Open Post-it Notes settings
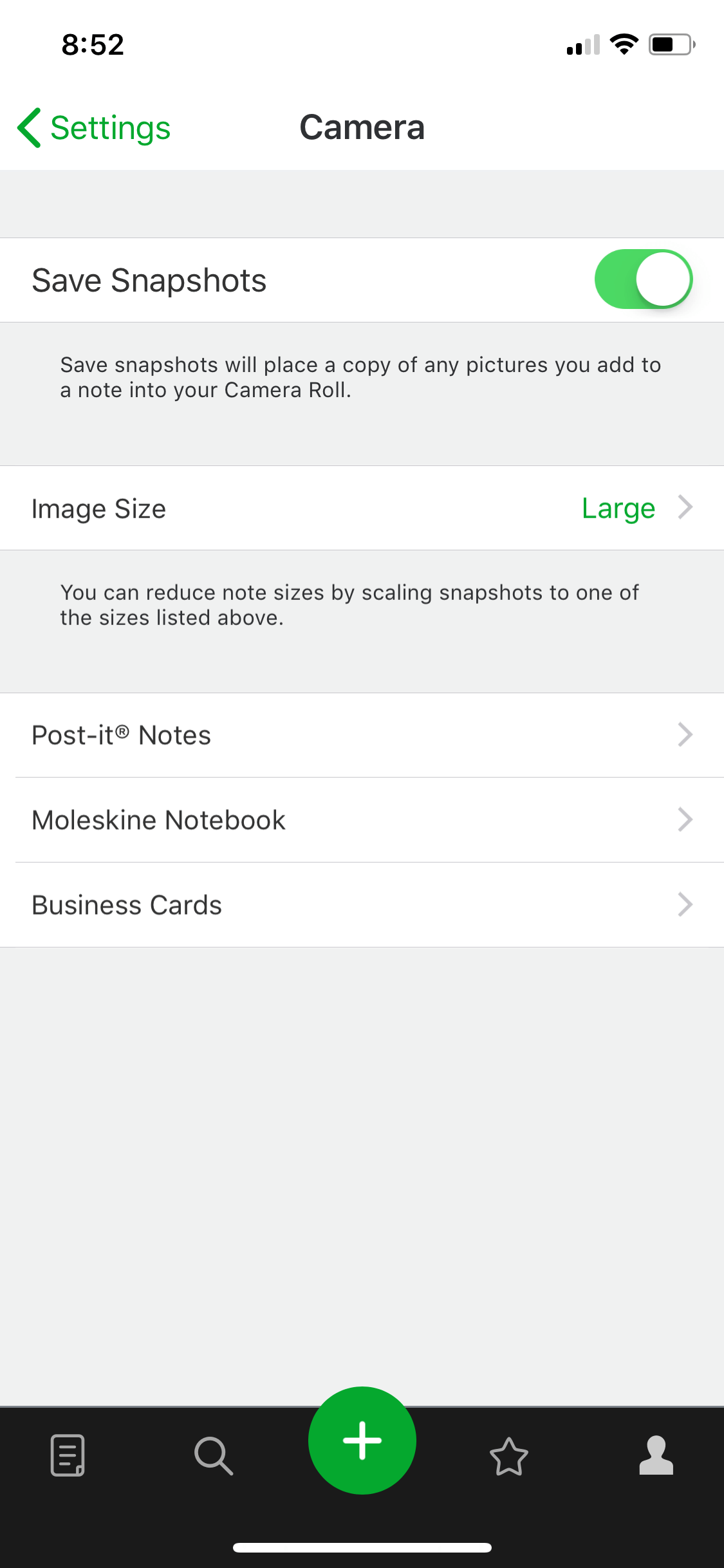The height and width of the screenshot is (1568, 724). pyautogui.click(x=362, y=735)
